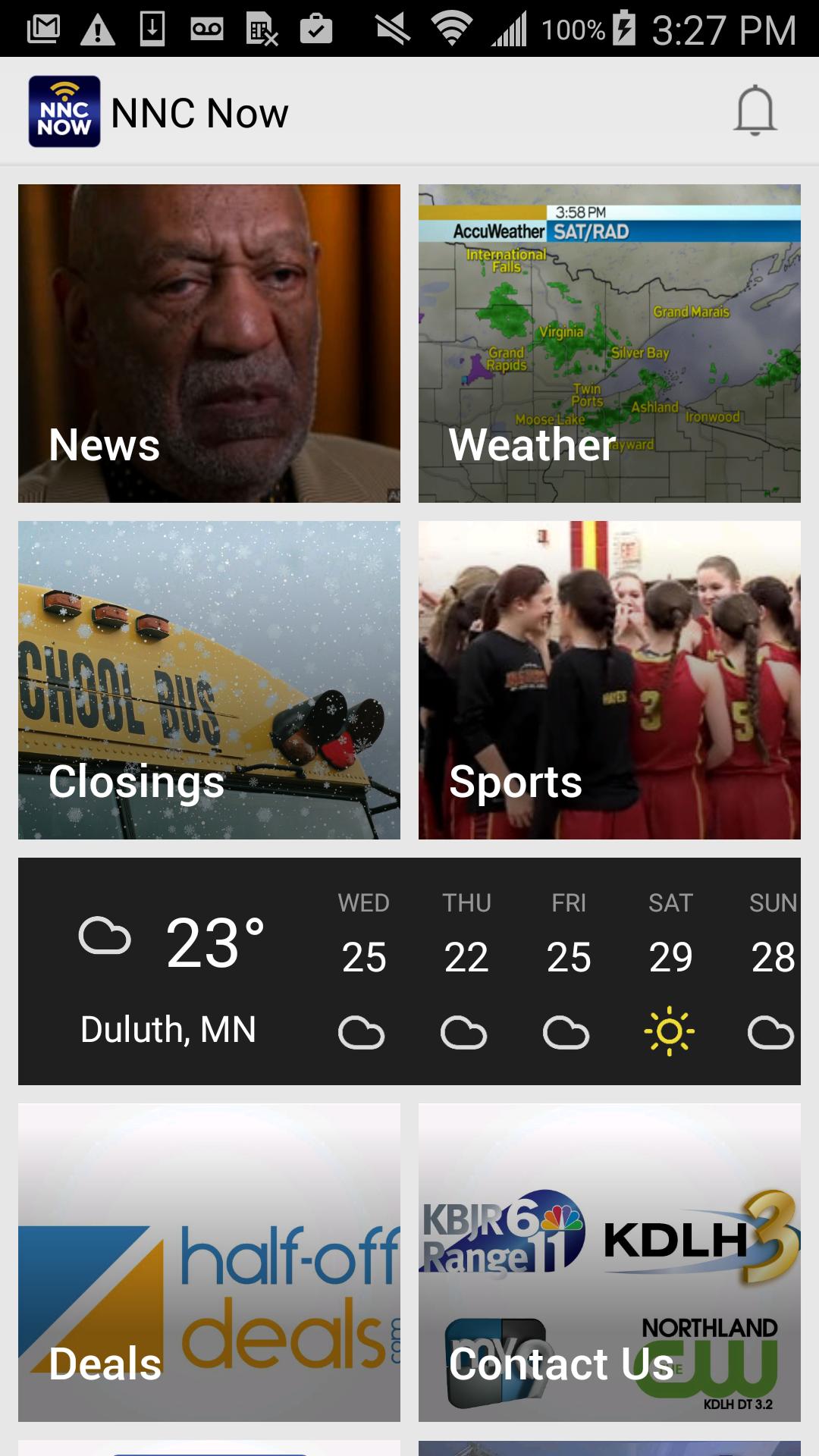Open the half-off Deals tile

[x=209, y=1263]
